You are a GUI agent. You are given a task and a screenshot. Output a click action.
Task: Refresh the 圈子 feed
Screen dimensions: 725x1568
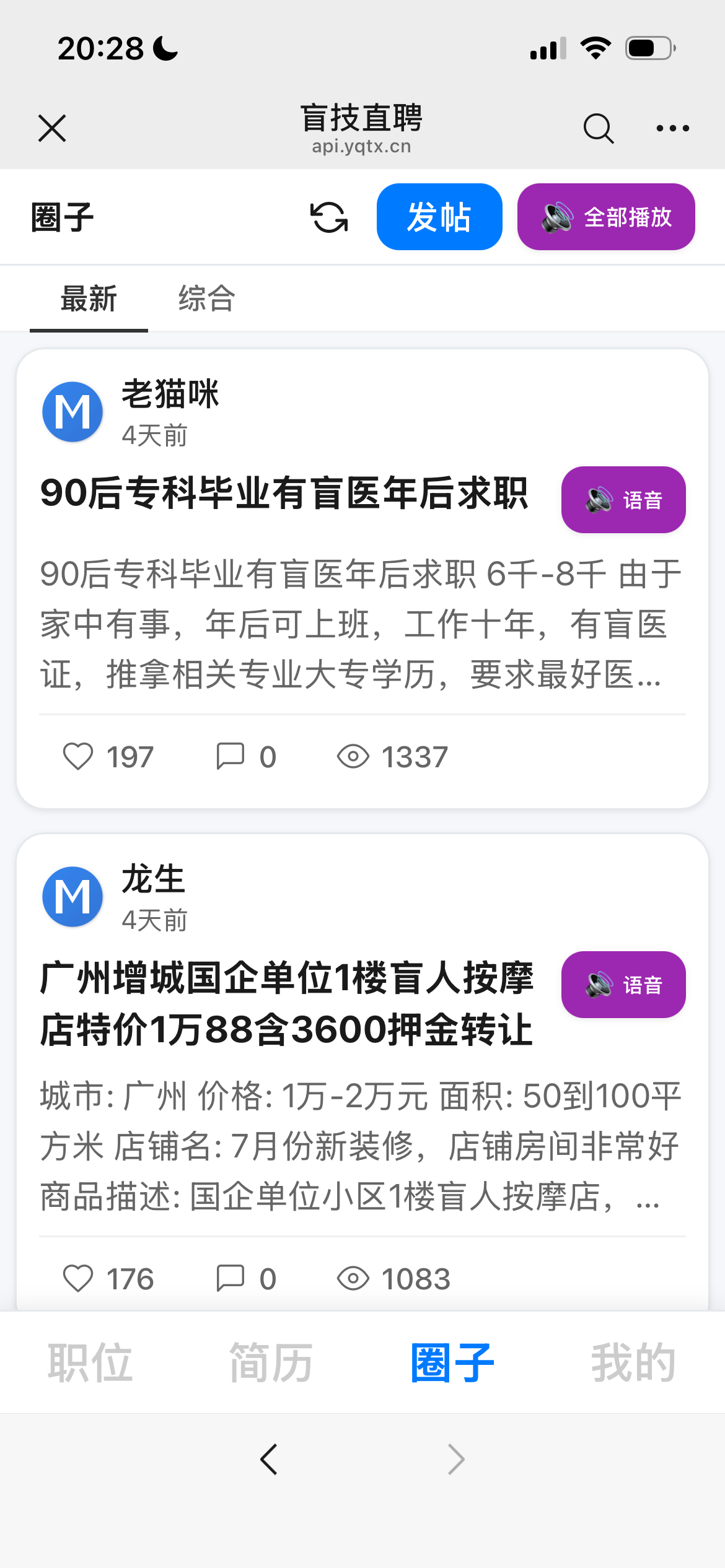328,217
